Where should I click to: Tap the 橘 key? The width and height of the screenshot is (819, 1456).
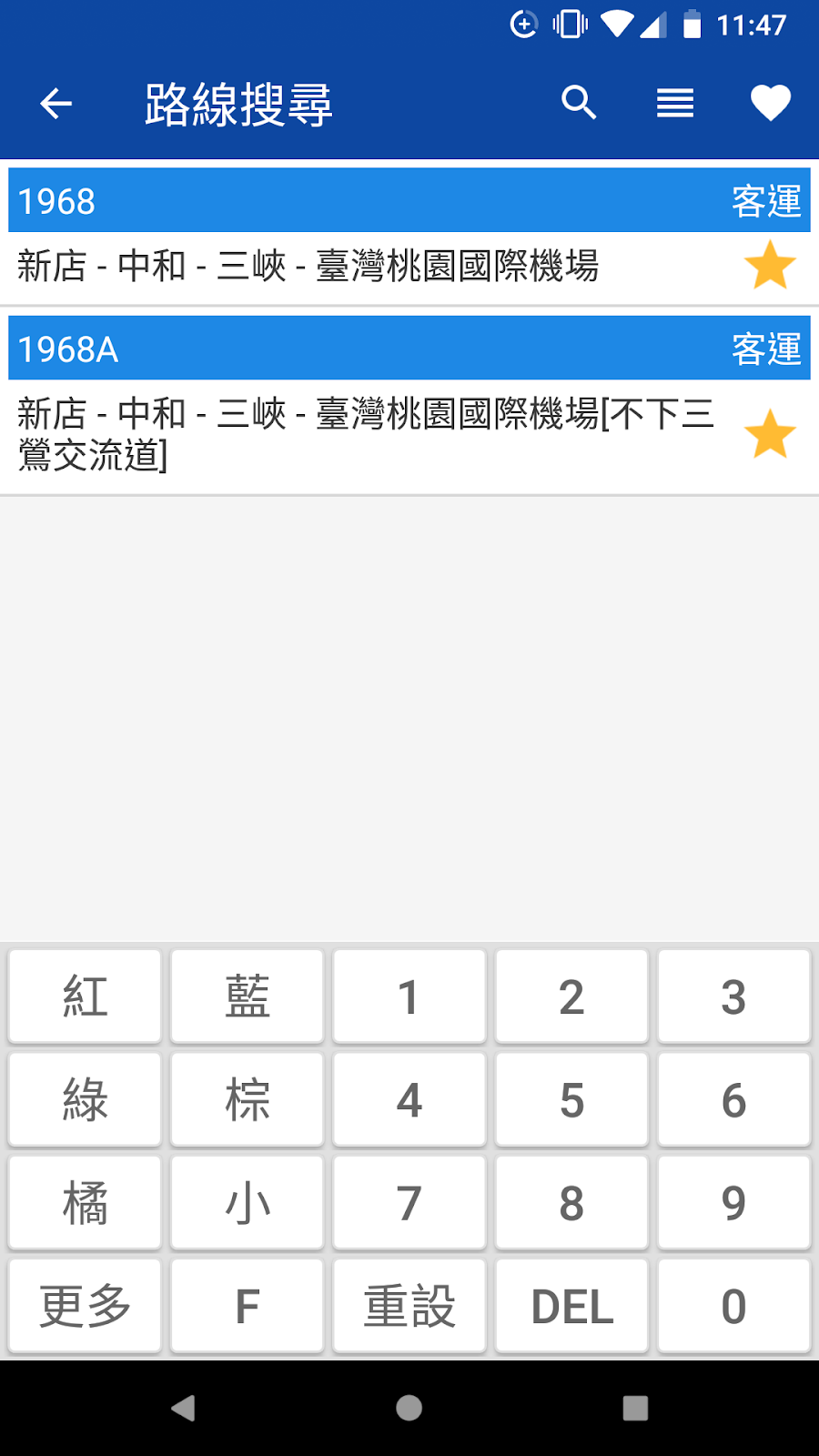[x=85, y=1203]
